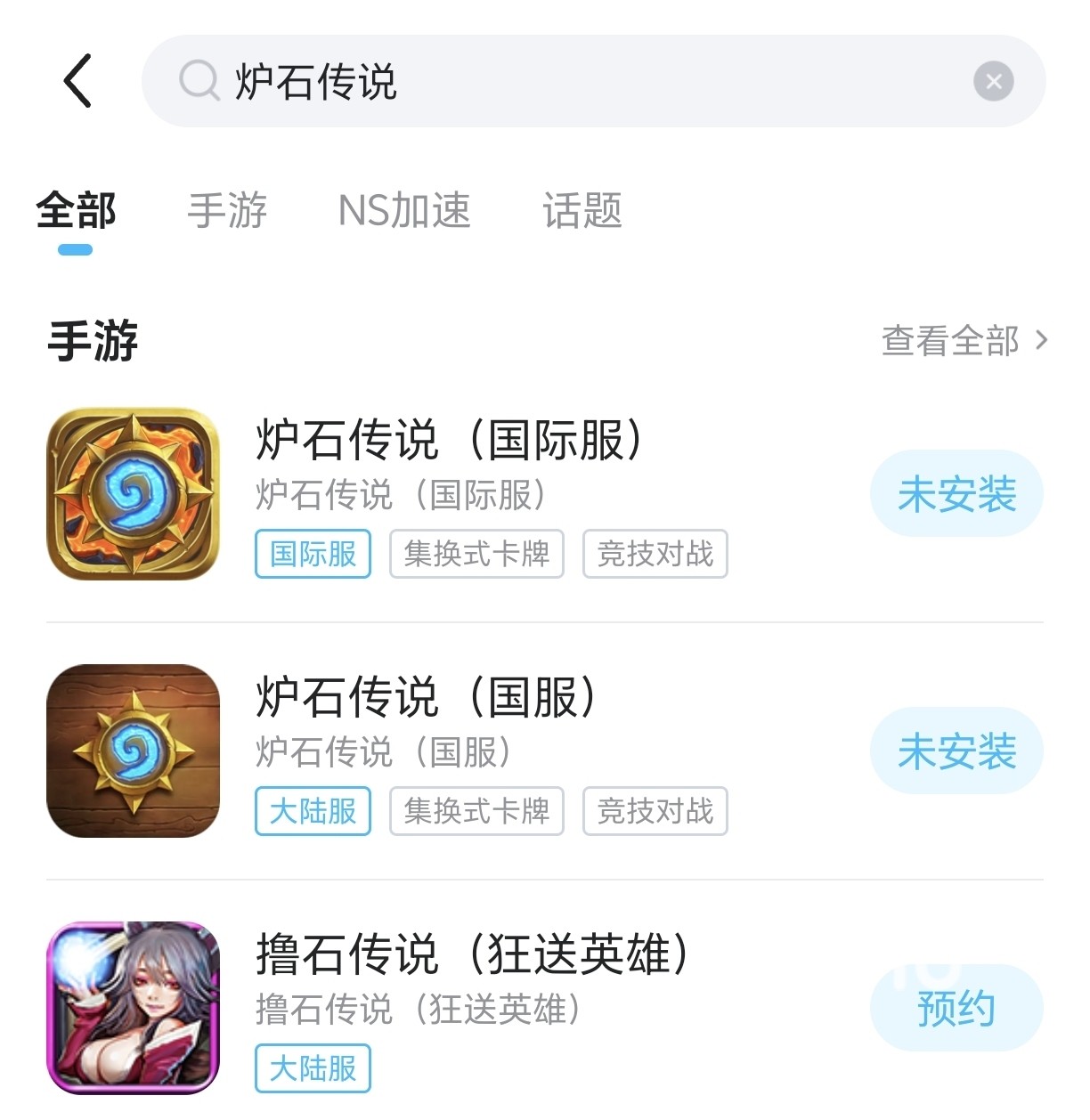This screenshot has height=1120, width=1090.
Task: Clear the search text with the X
Action: coord(993,82)
